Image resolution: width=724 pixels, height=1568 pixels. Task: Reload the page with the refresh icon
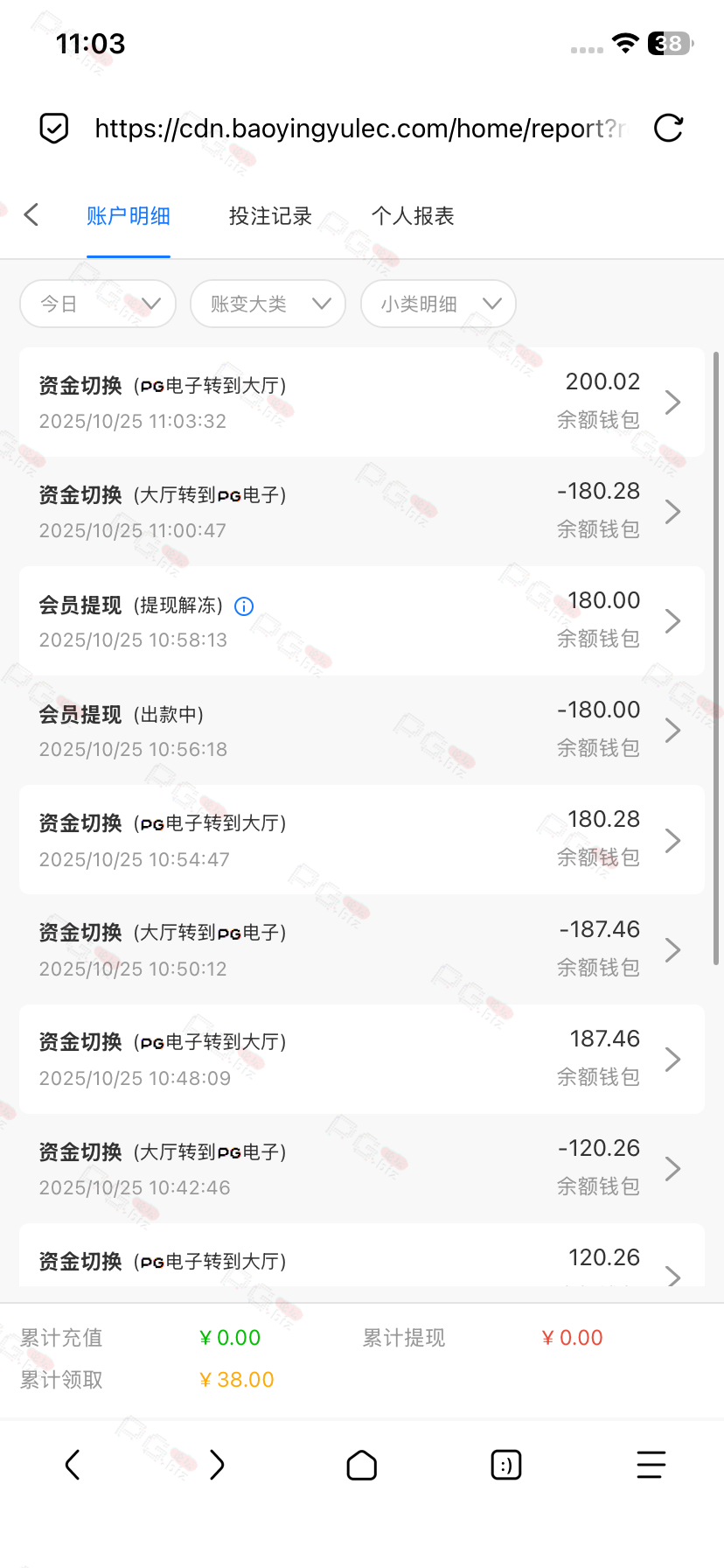668,129
